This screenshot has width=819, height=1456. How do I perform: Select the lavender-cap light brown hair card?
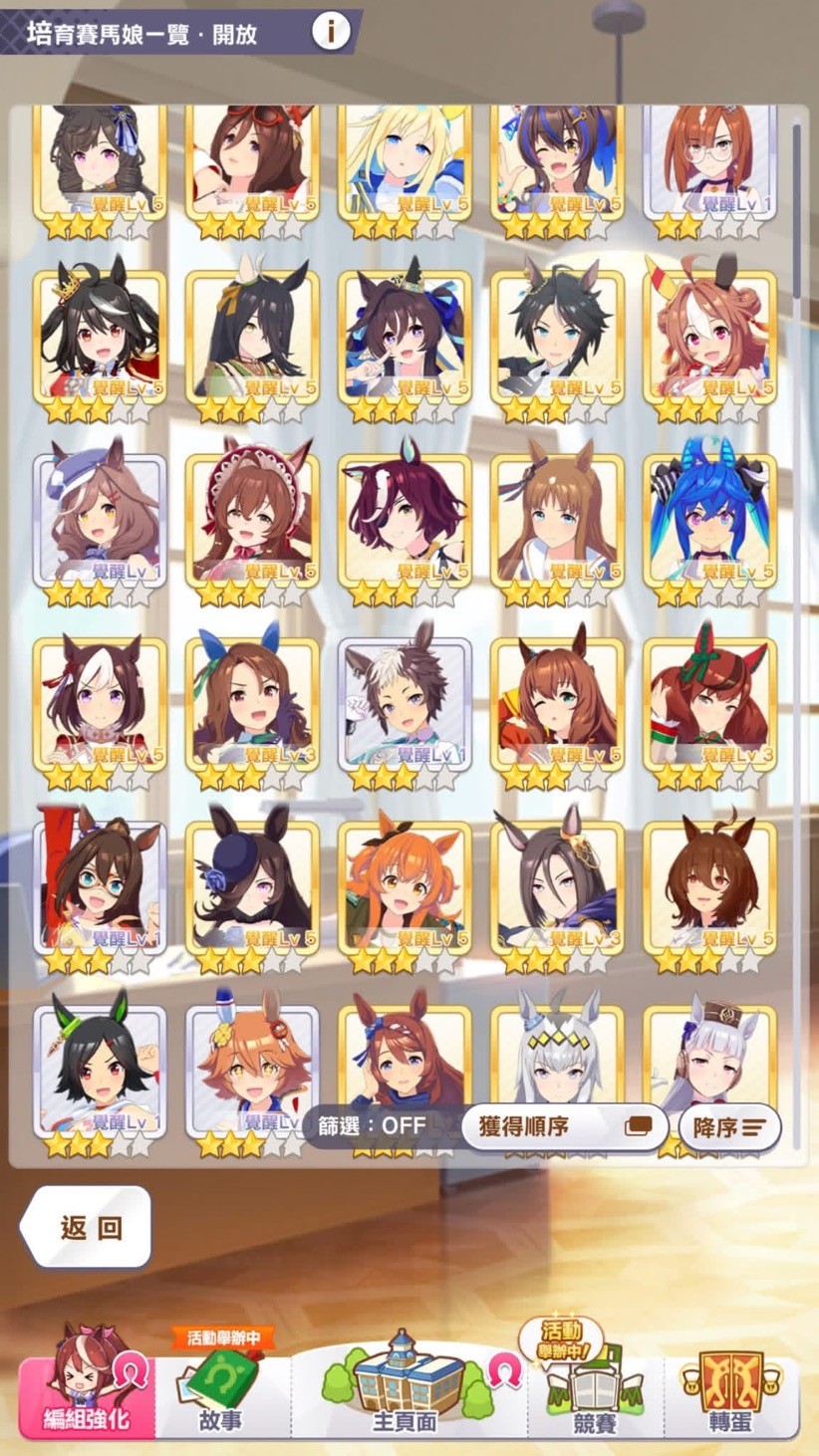(x=100, y=518)
